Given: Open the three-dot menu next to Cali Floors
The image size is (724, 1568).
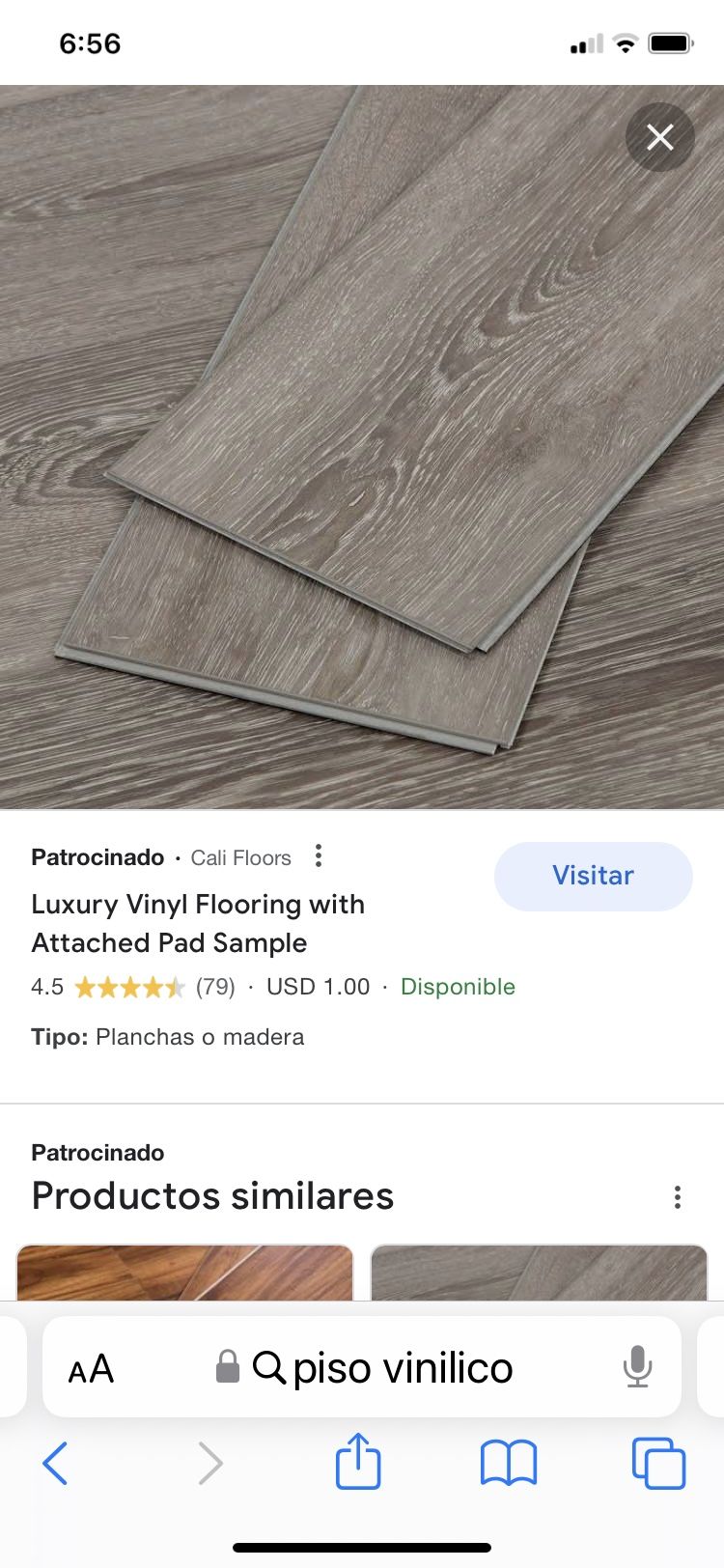Looking at the screenshot, I should 319,856.
